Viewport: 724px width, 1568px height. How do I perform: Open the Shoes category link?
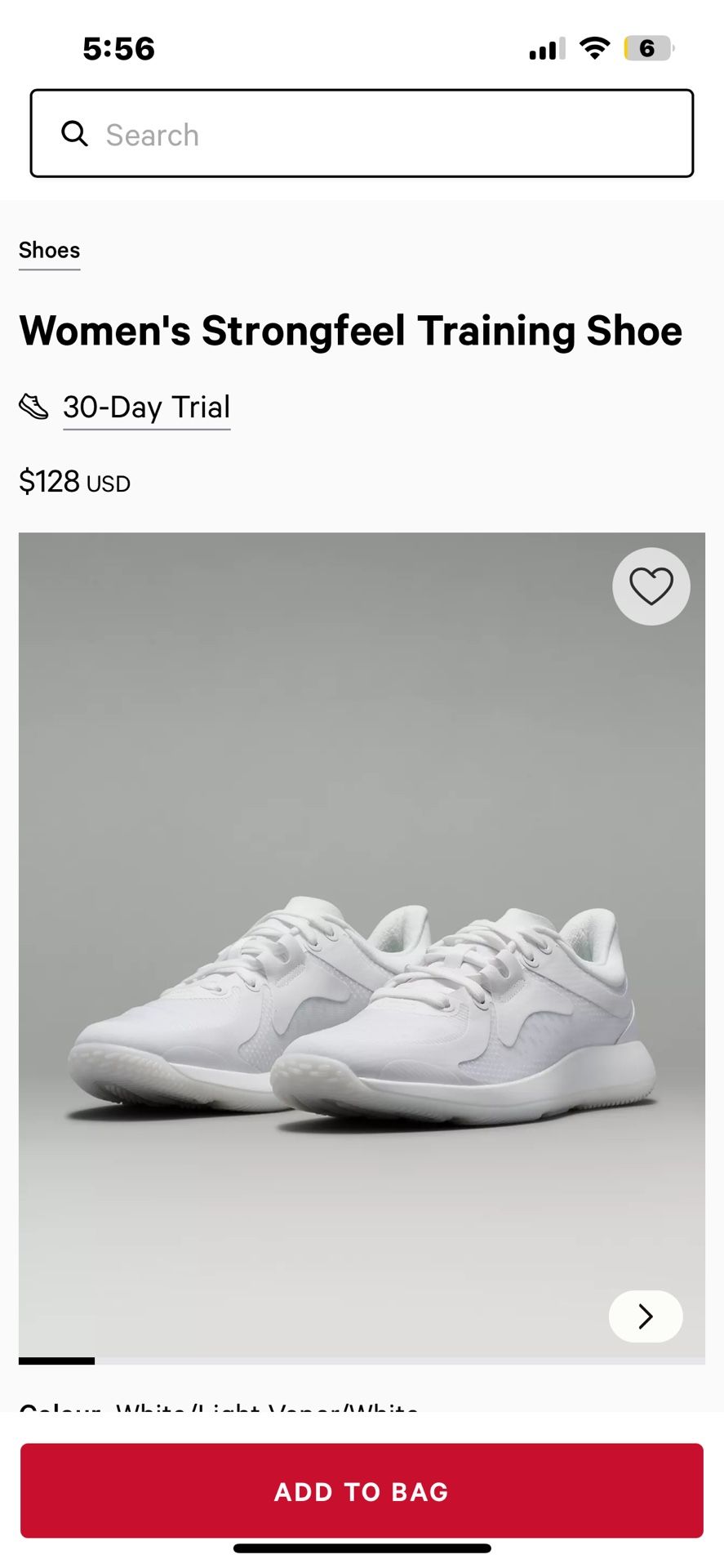click(x=50, y=251)
